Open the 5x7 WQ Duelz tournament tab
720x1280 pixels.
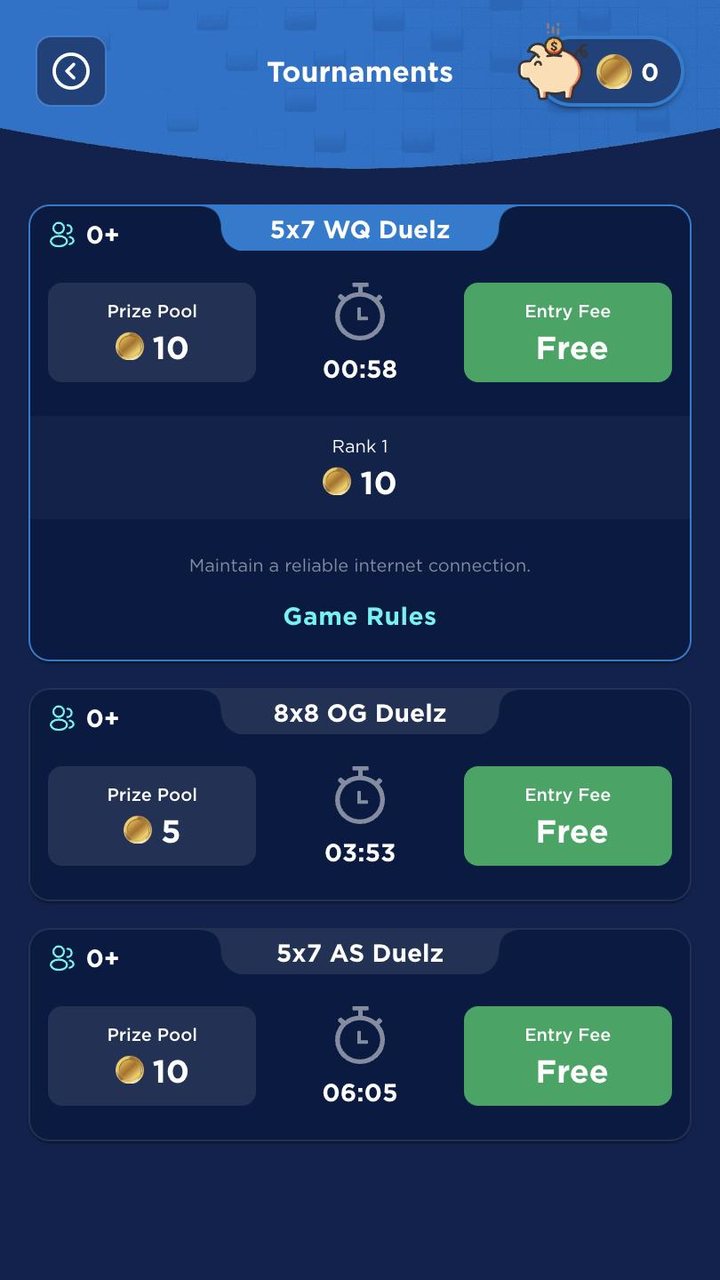(360, 228)
